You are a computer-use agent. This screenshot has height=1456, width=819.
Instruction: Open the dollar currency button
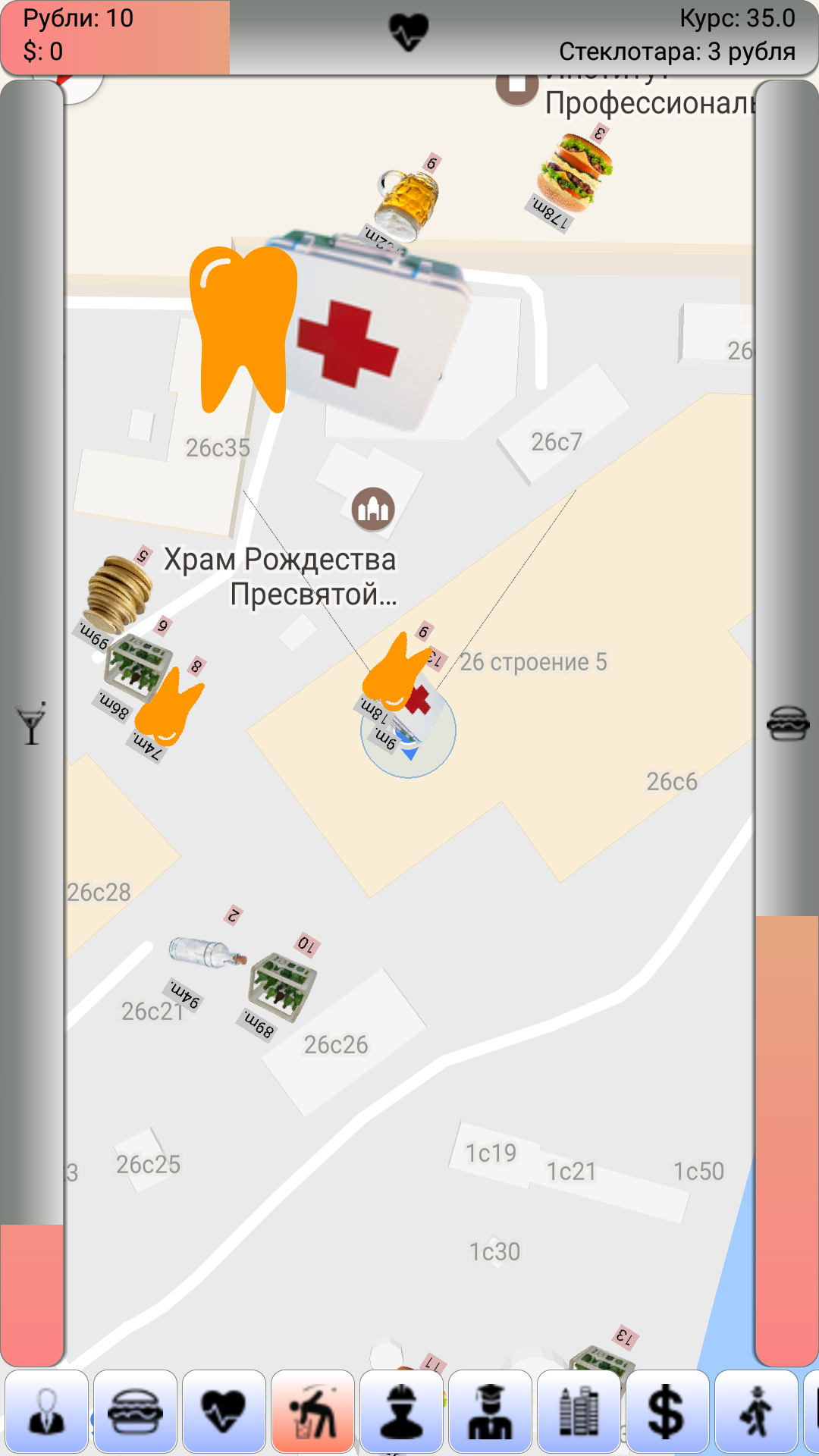[668, 1411]
